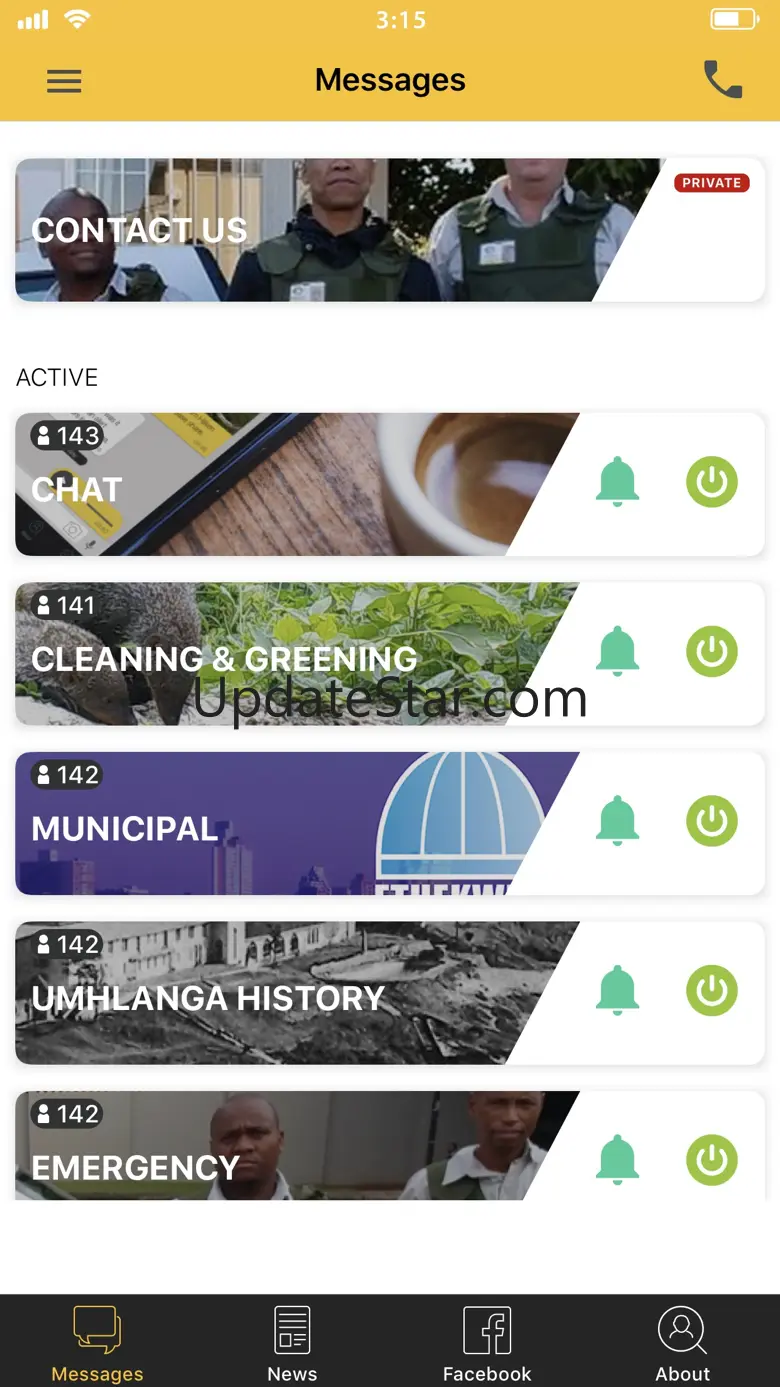Switch off Umhlanga History channel
Image resolution: width=780 pixels, height=1387 pixels.
coord(712,991)
